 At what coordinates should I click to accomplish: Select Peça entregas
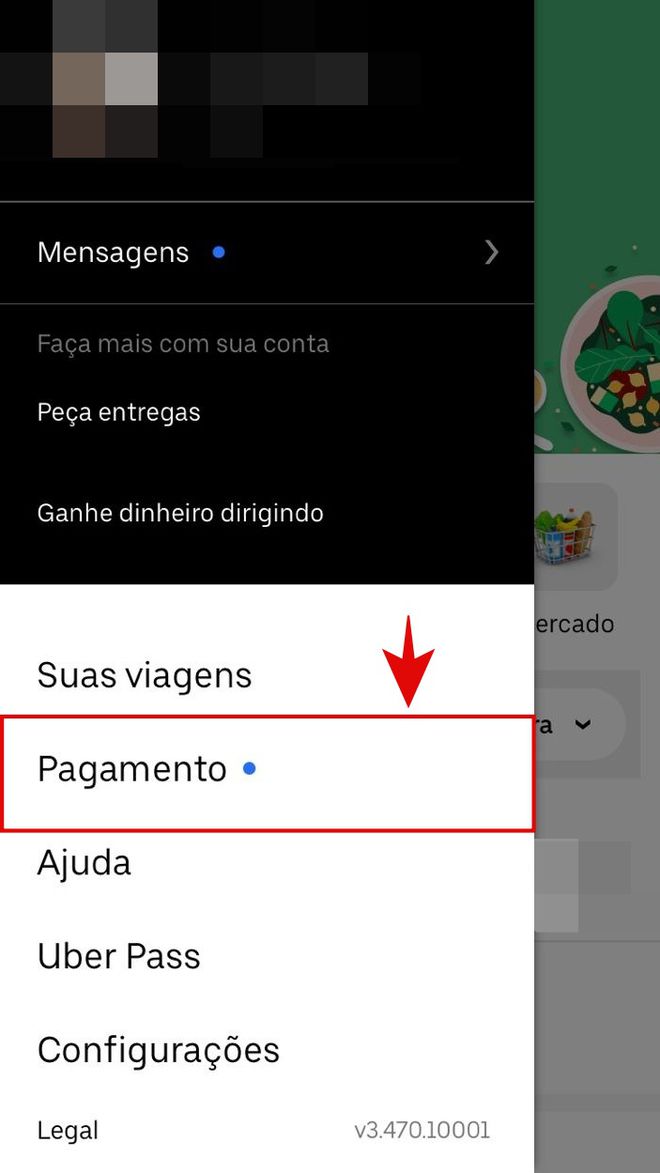pyautogui.click(x=119, y=412)
